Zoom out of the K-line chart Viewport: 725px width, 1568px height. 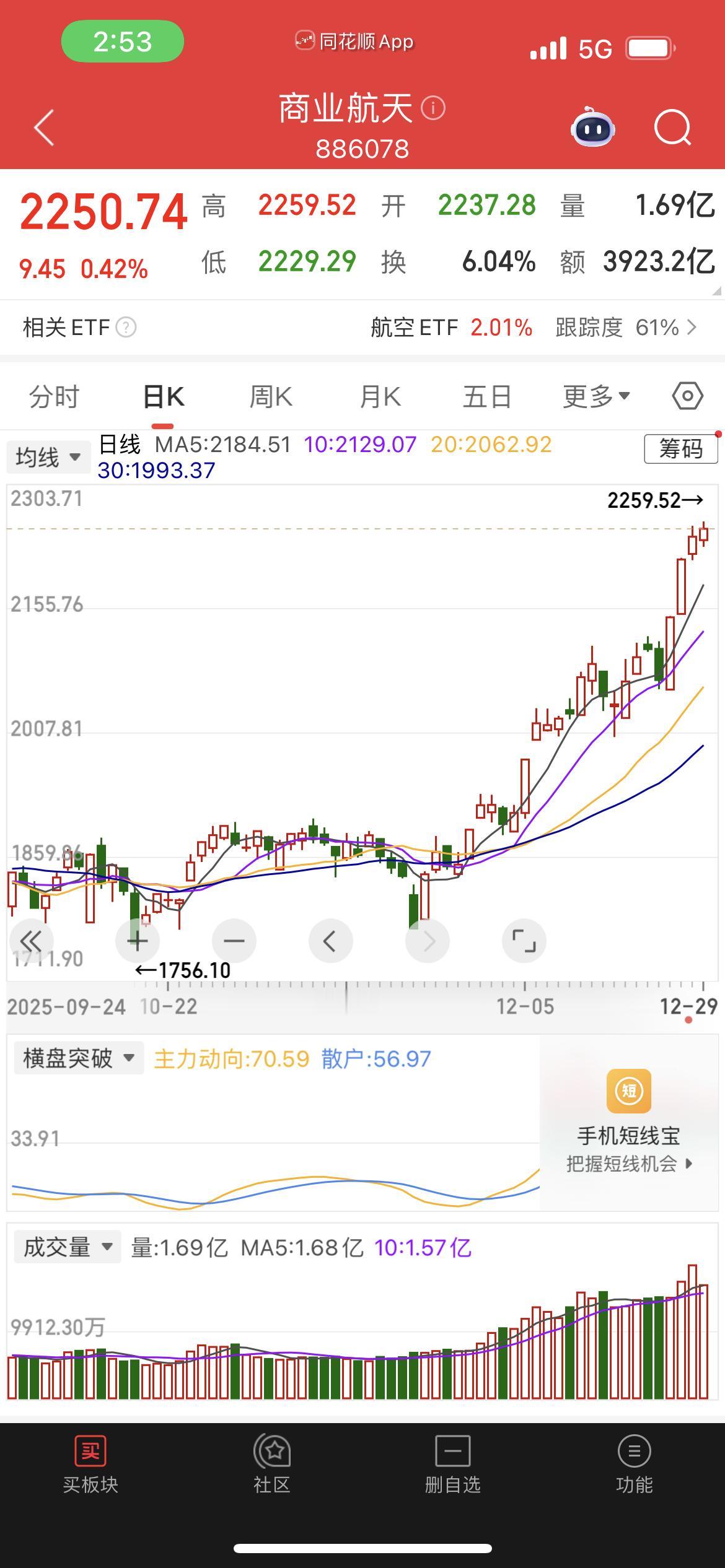tap(233, 940)
